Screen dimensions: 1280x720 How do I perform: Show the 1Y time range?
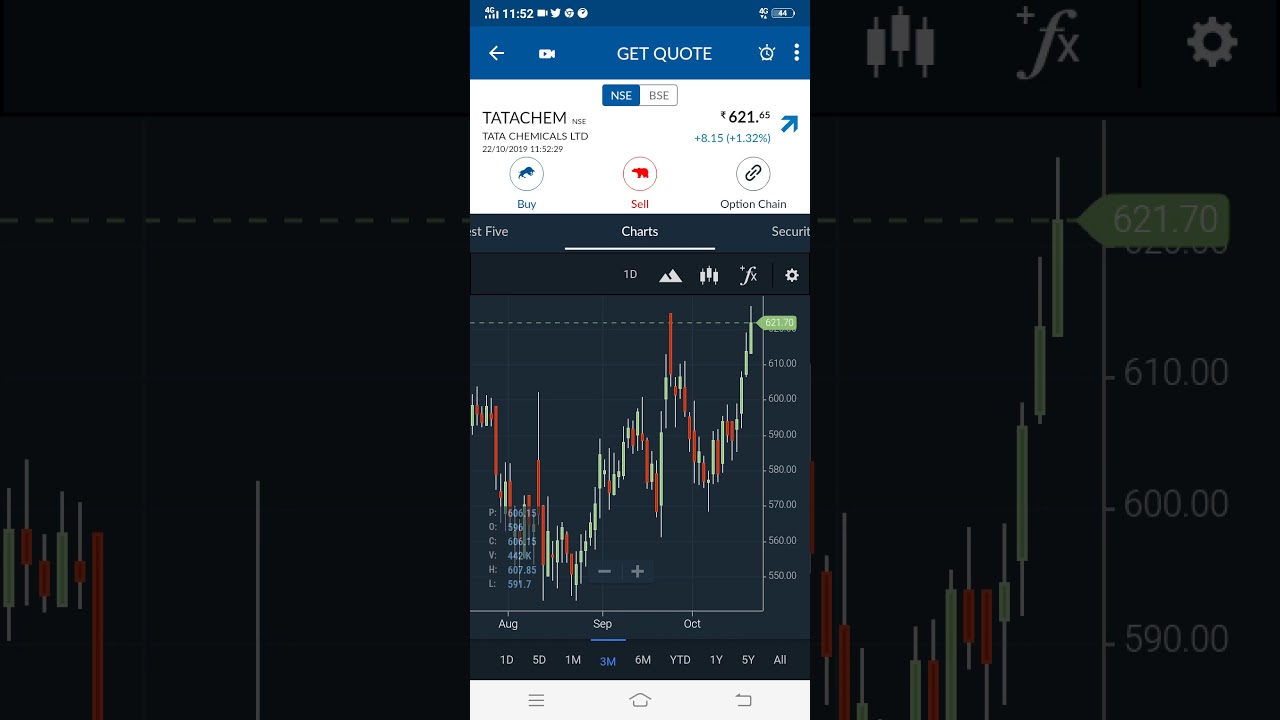pos(716,660)
